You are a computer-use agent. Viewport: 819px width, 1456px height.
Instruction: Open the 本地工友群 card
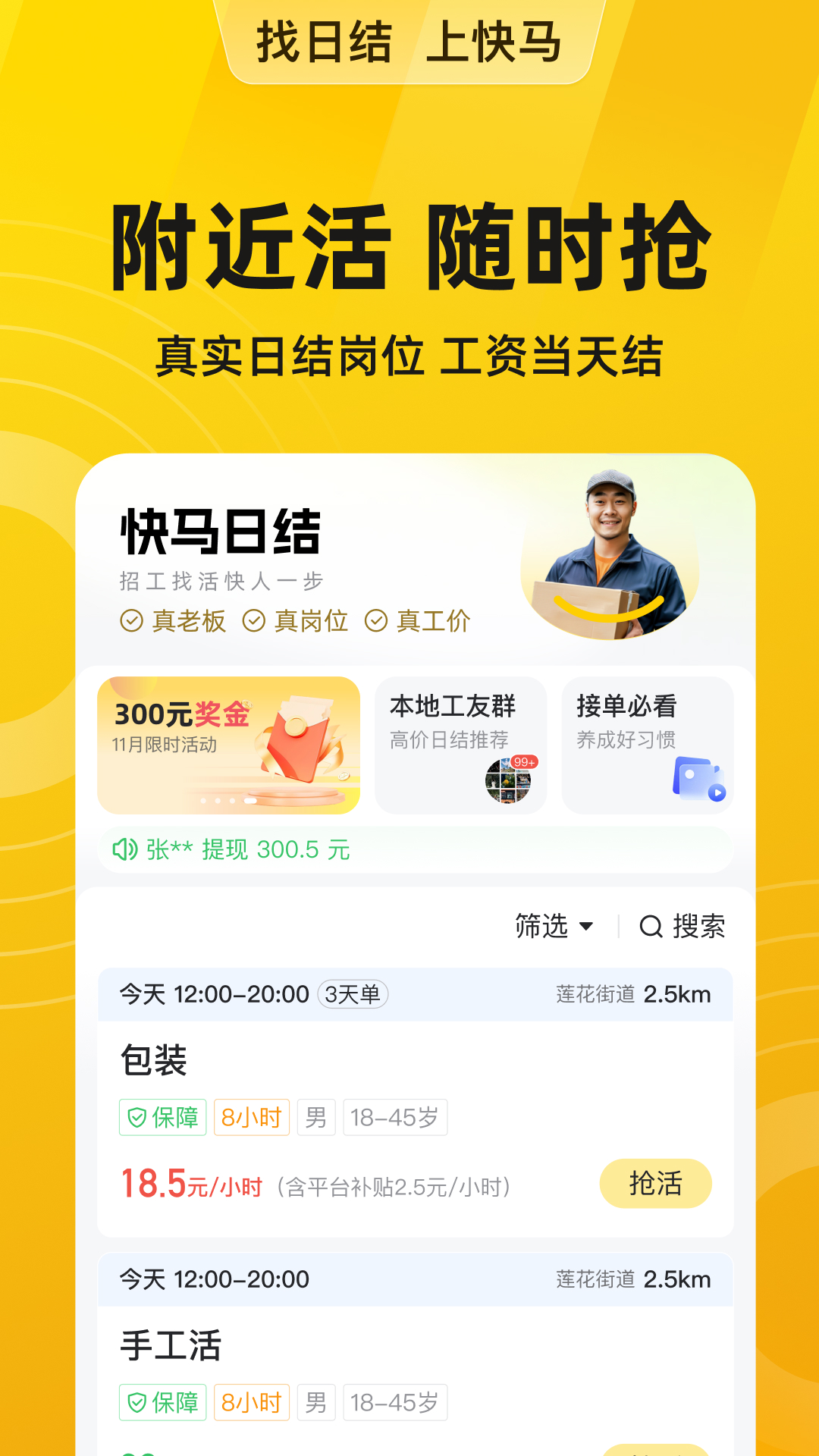460,743
